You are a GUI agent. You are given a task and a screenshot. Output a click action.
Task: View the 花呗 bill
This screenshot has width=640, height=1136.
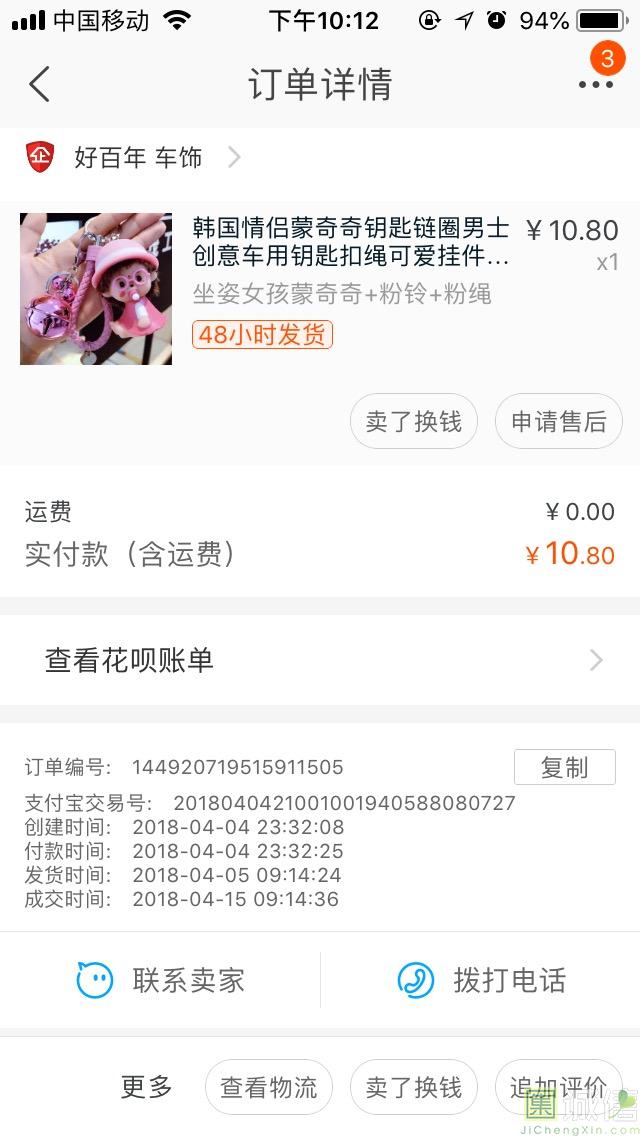click(x=320, y=660)
